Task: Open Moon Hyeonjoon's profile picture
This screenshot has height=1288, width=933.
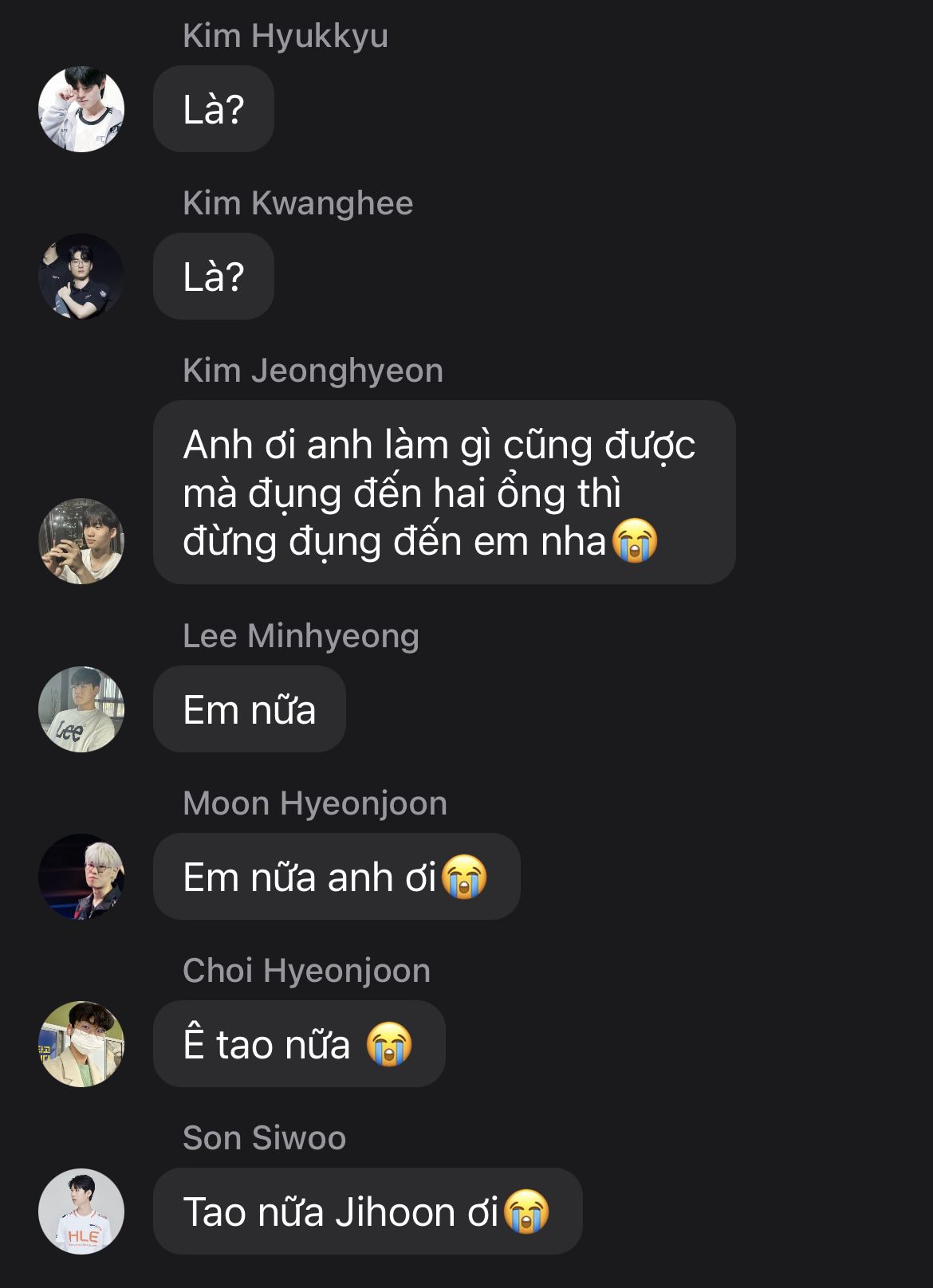Action: pyautogui.click(x=81, y=877)
